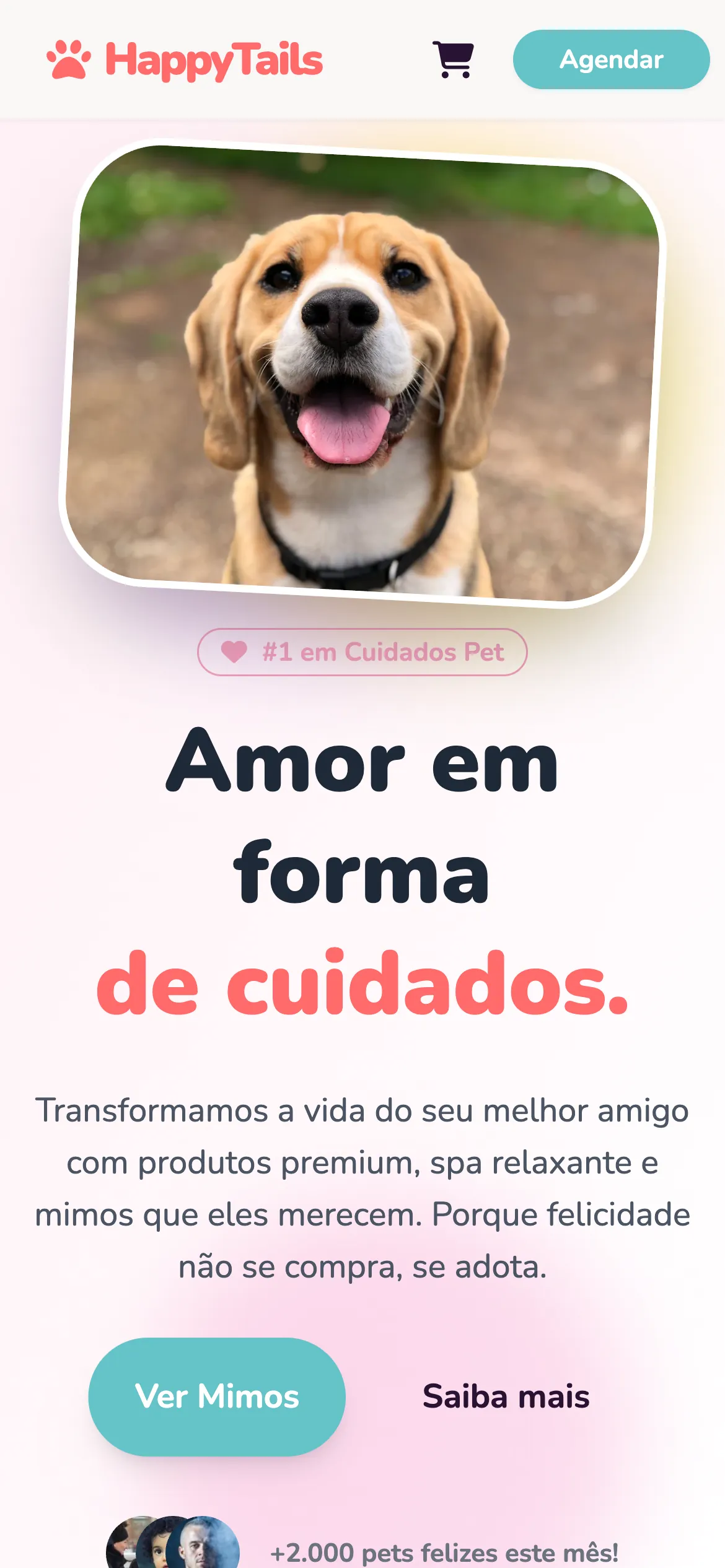The image size is (725, 1568).
Task: Open the beagle hero photo
Action: coord(362,372)
